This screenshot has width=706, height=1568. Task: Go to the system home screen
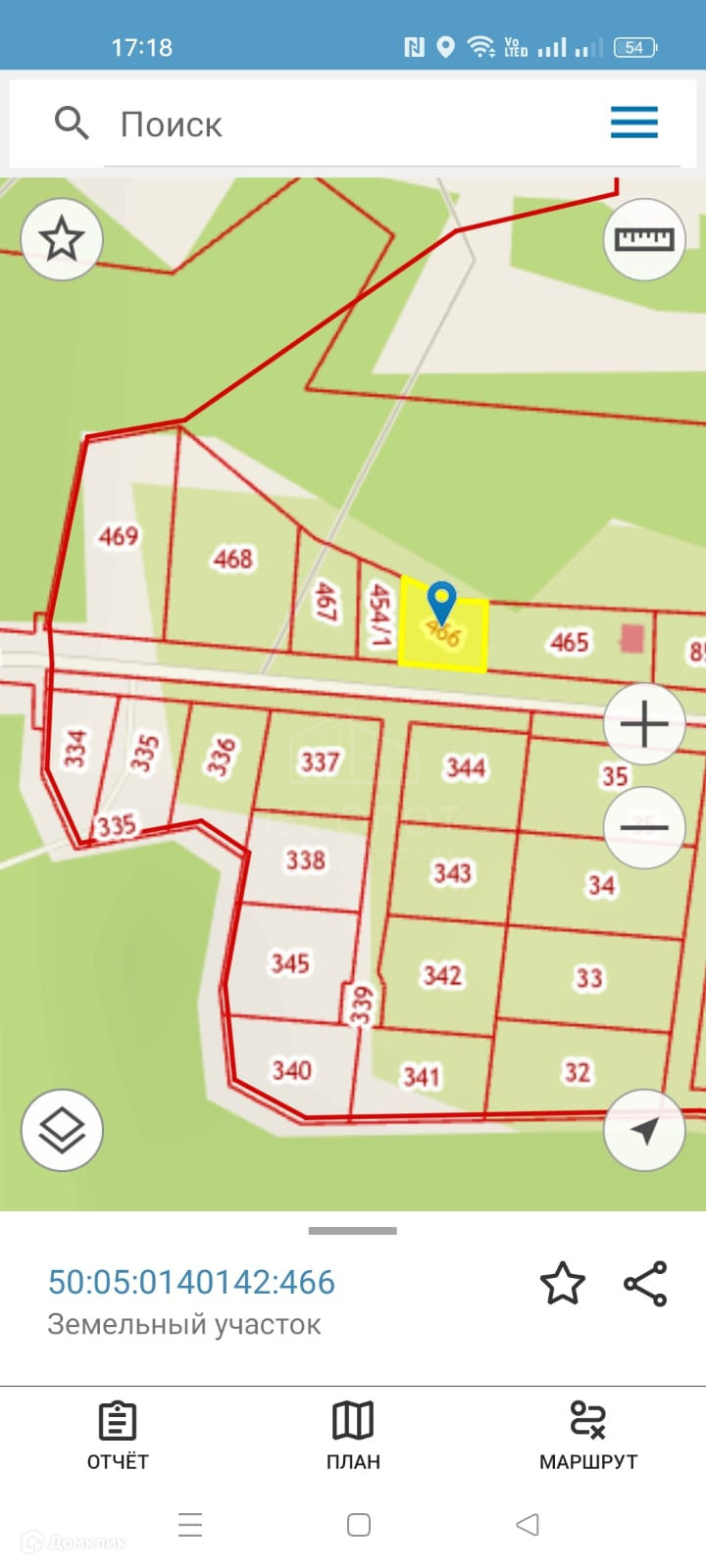pyautogui.click(x=359, y=1524)
